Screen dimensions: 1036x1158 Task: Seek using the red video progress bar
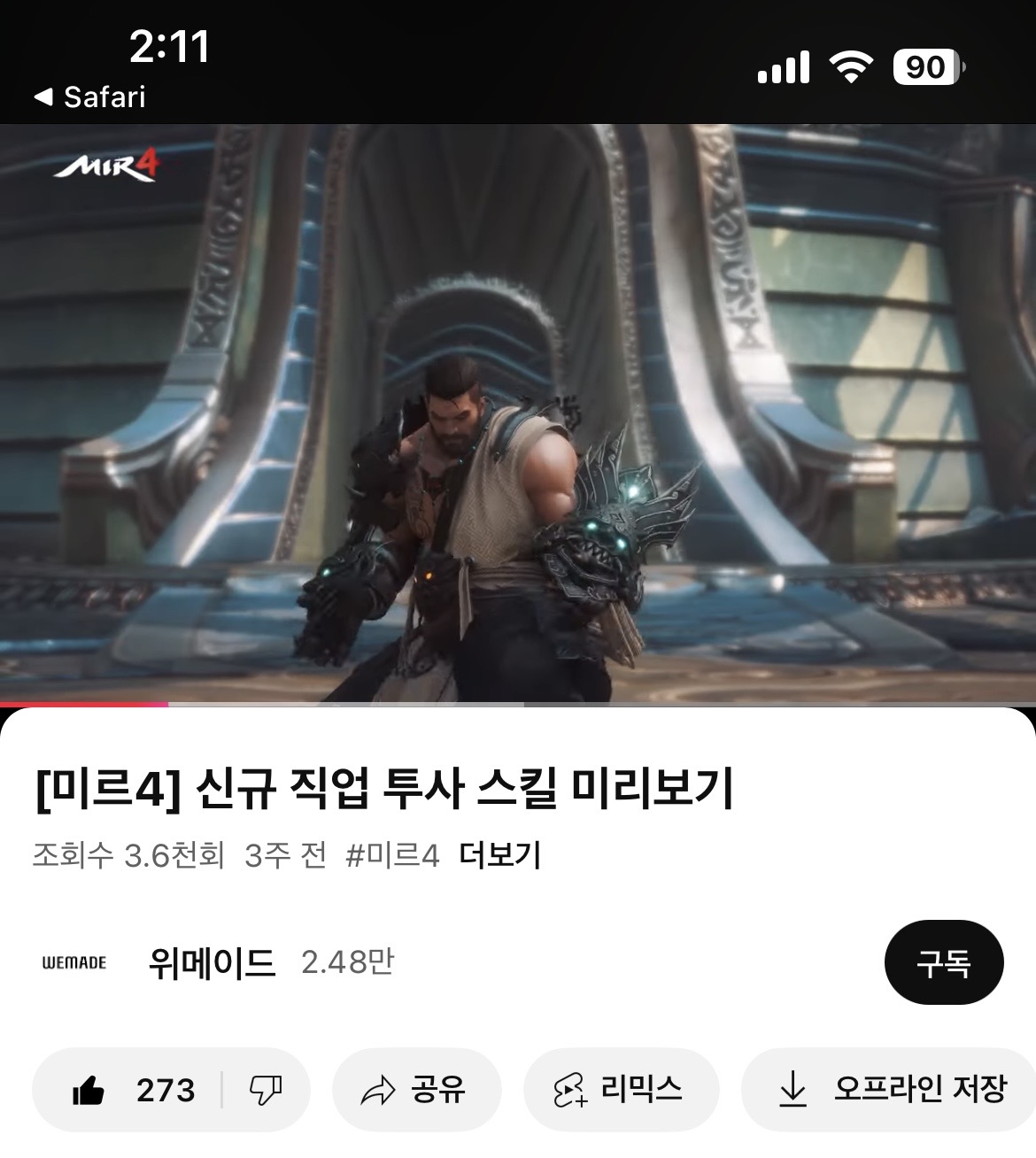click(168, 705)
